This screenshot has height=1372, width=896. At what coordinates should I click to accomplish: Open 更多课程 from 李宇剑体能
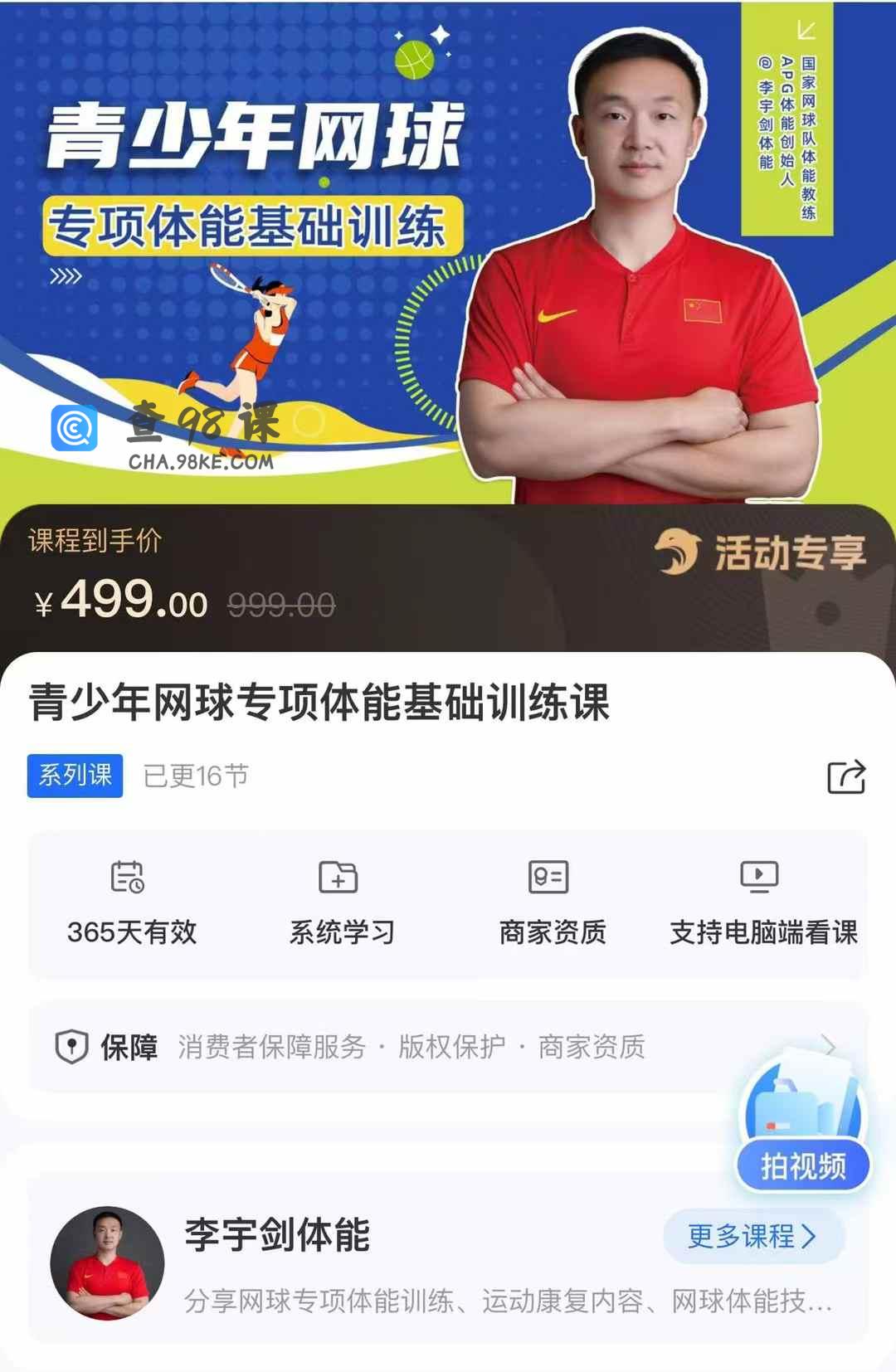(752, 1236)
